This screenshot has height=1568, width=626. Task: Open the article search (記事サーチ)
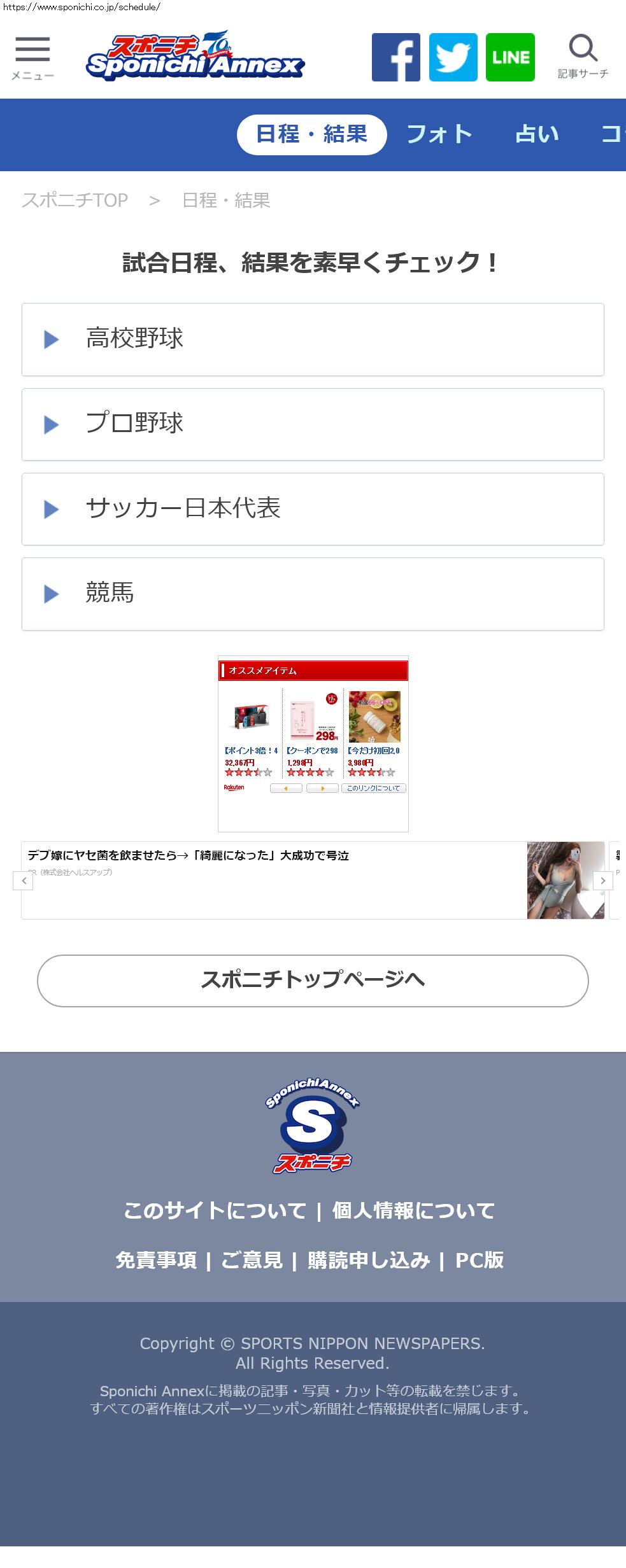pyautogui.click(x=583, y=57)
